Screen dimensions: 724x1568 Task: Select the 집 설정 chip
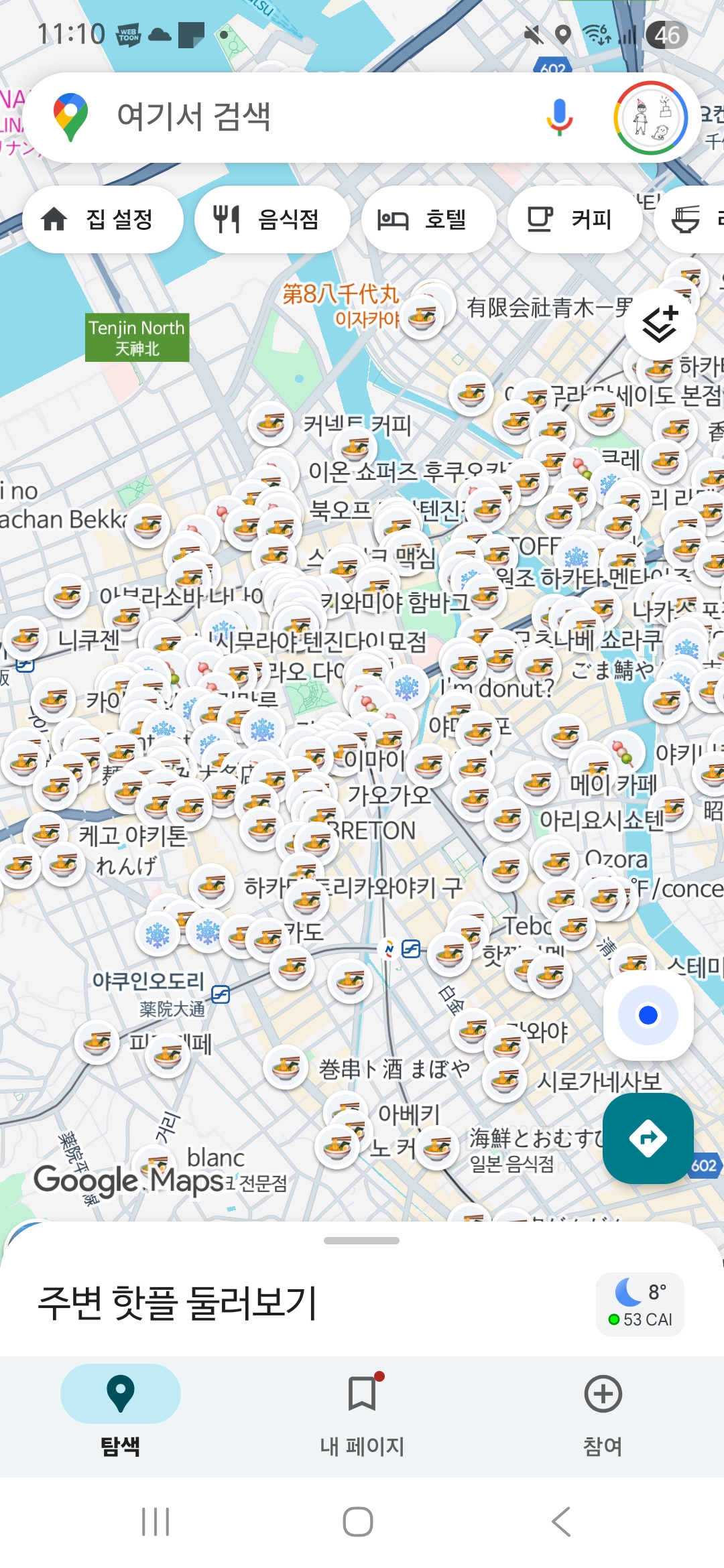click(x=103, y=219)
